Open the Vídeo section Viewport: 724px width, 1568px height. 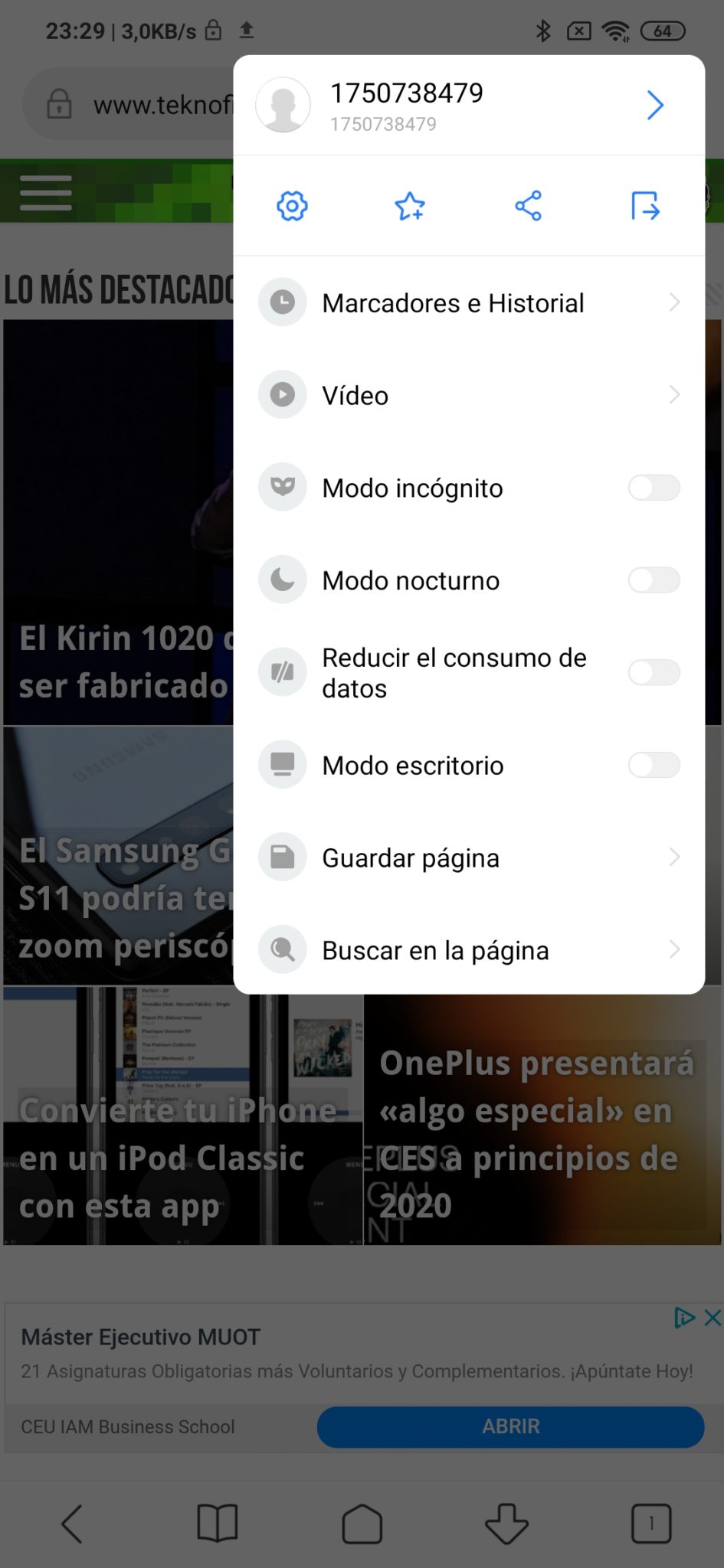(x=469, y=395)
